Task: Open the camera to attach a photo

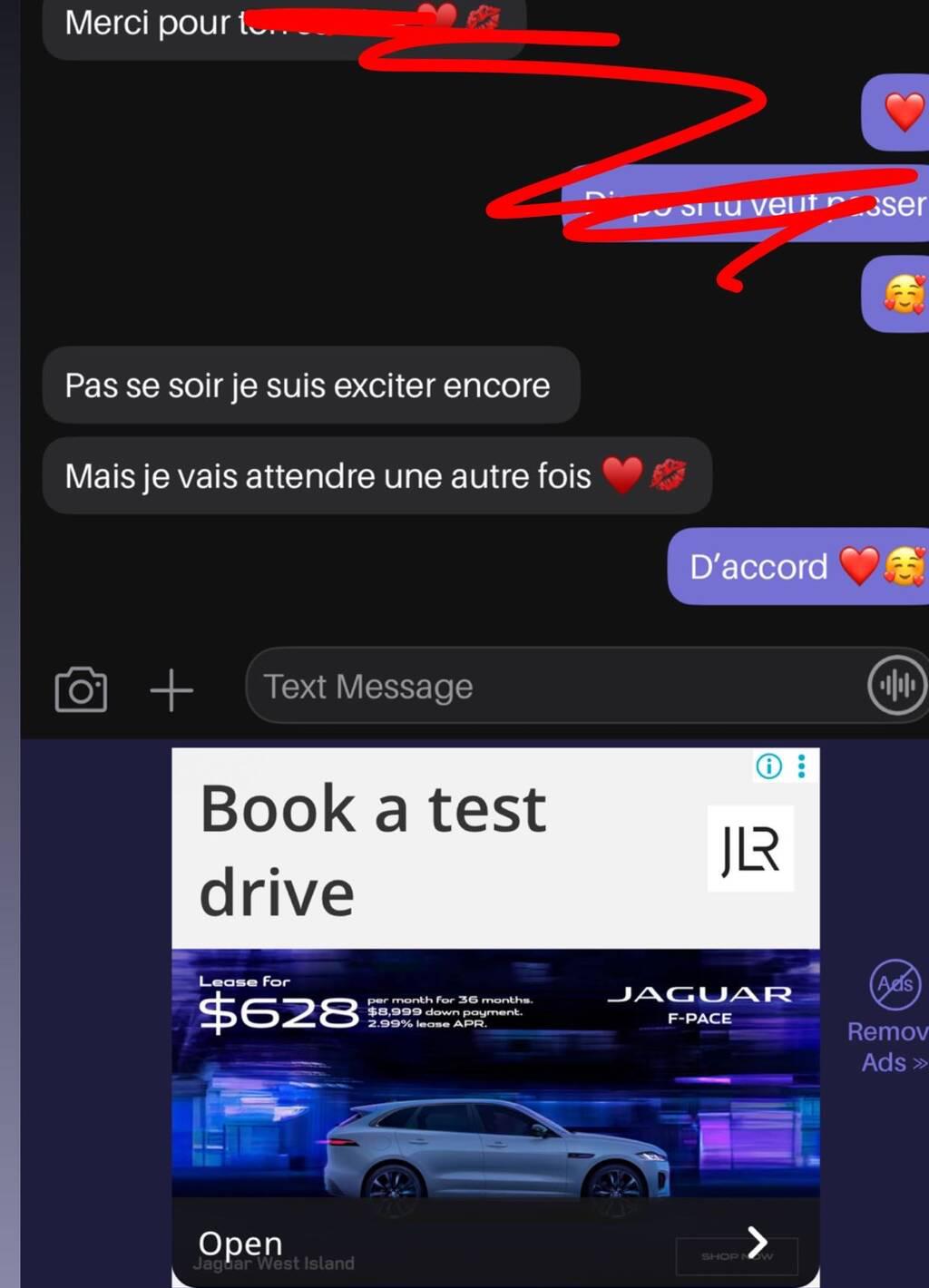Action: 81,690
